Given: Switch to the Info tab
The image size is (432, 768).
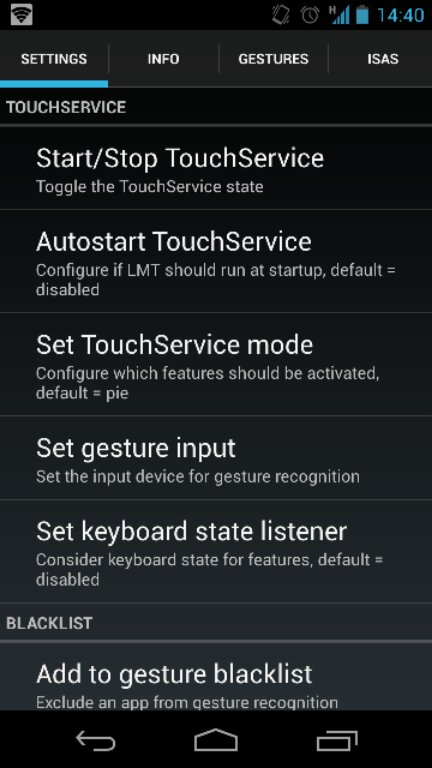Looking at the screenshot, I should tap(163, 59).
